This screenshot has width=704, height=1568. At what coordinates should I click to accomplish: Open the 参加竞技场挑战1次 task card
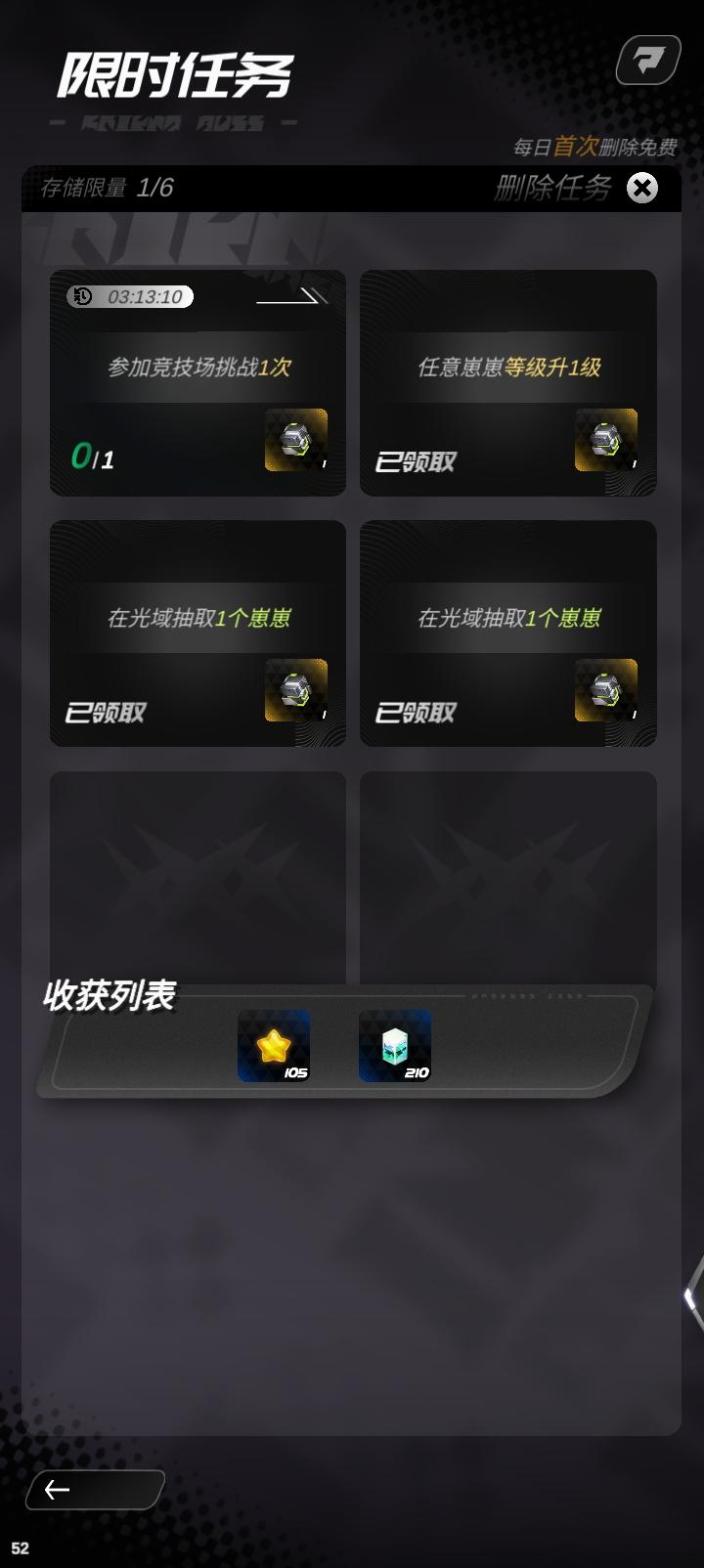(198, 383)
